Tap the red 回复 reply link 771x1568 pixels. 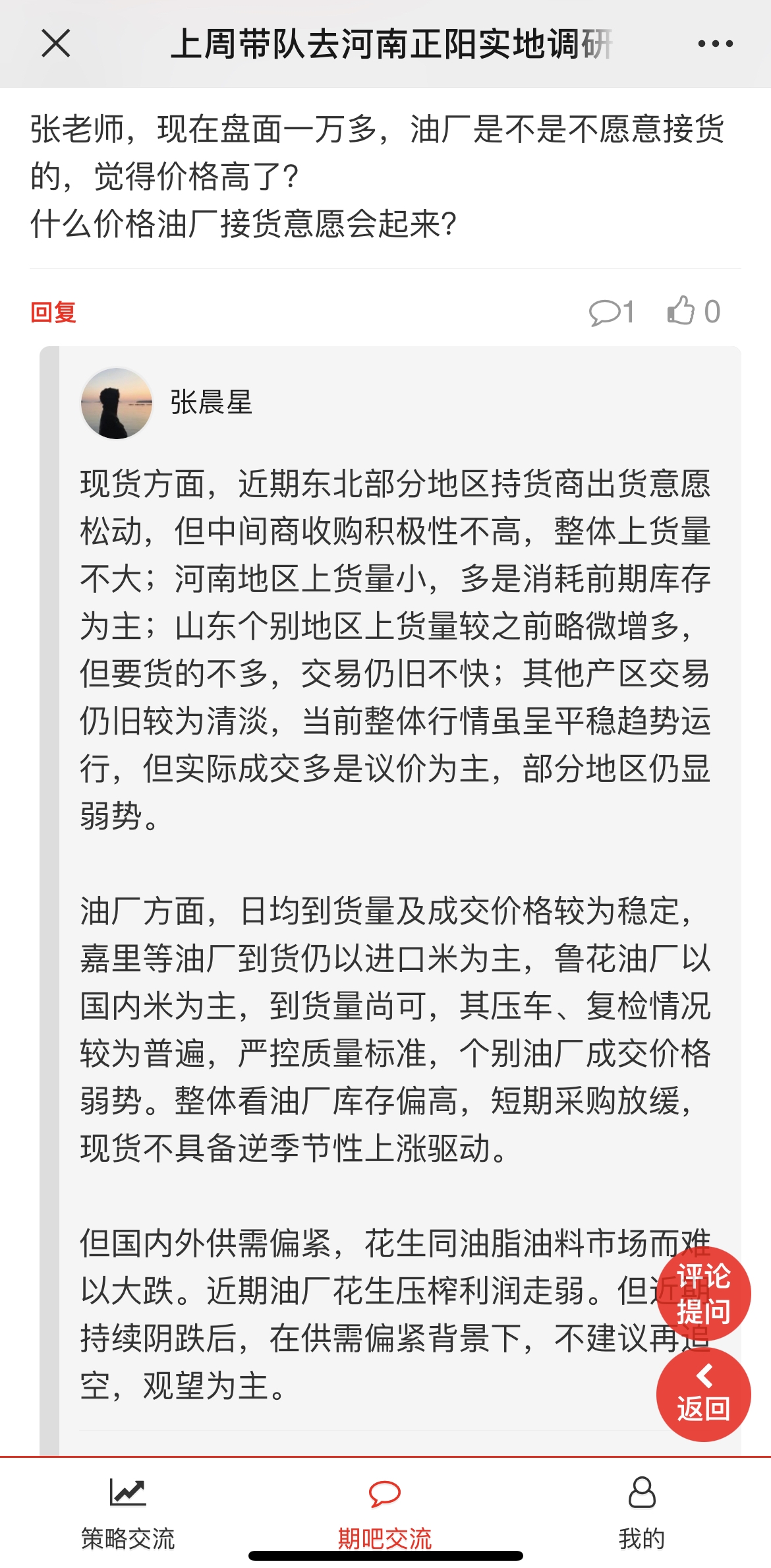(53, 312)
